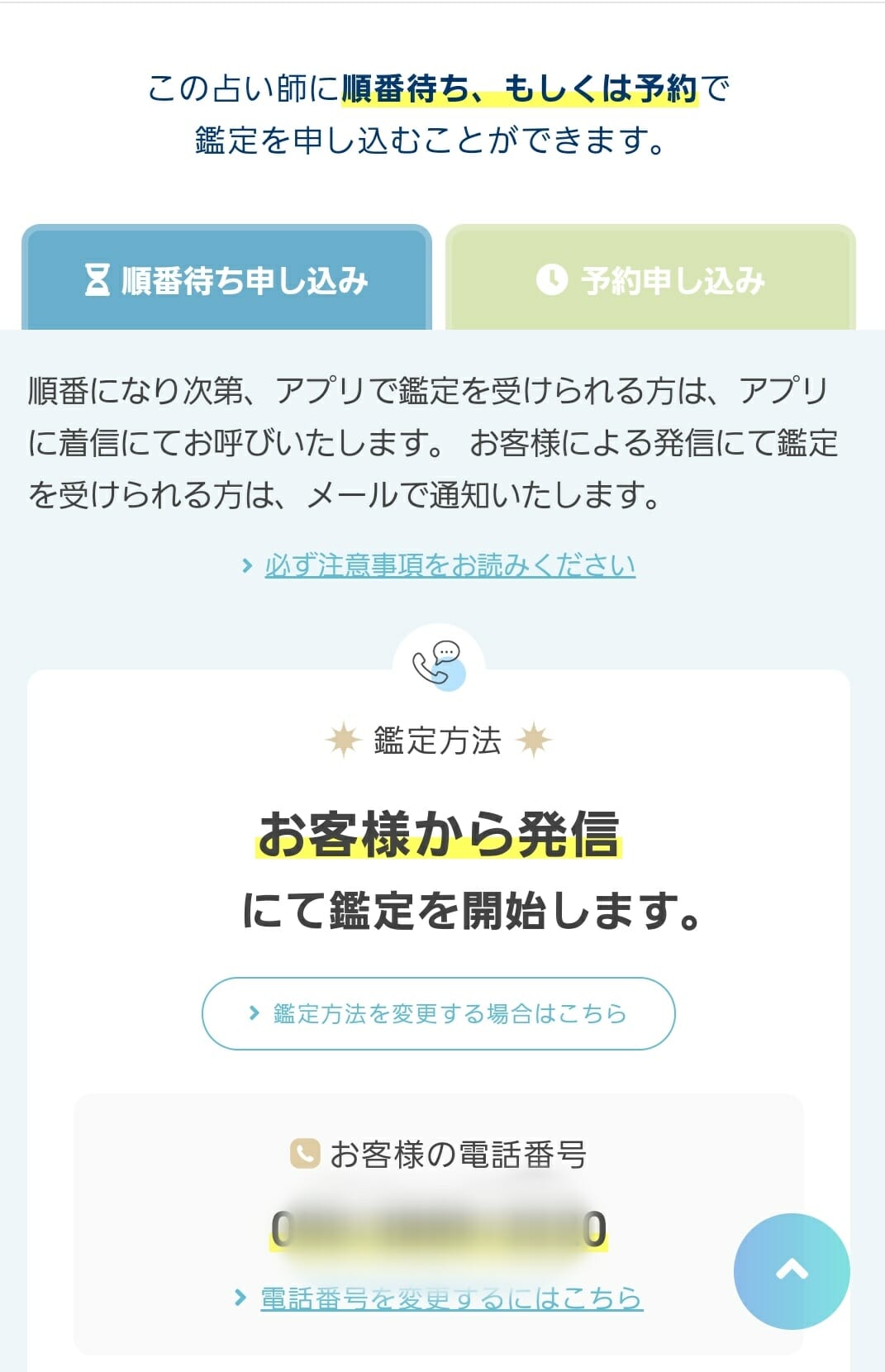Screen dimensions: 885x1372
Task: Select the 順番待ち申し込み tab
Action: click(226, 279)
